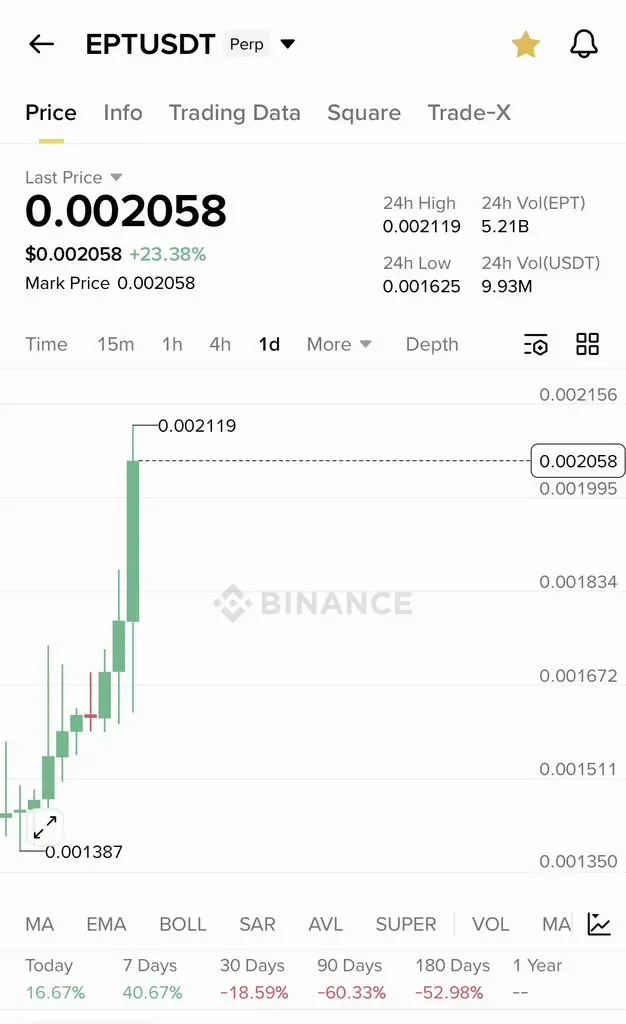The width and height of the screenshot is (626, 1024).
Task: Expand chart to full screen
Action: tap(45, 827)
